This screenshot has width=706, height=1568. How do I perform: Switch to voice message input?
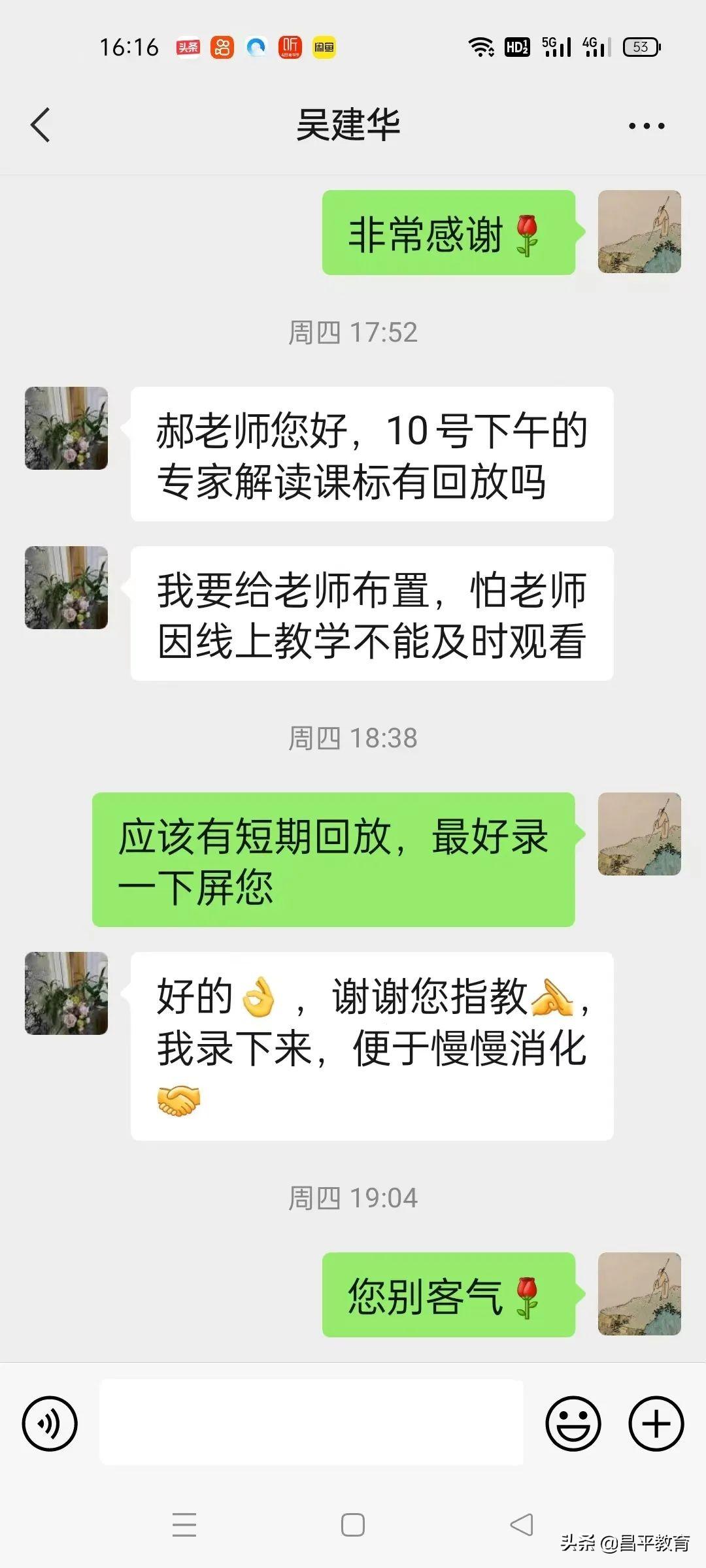click(x=50, y=1423)
